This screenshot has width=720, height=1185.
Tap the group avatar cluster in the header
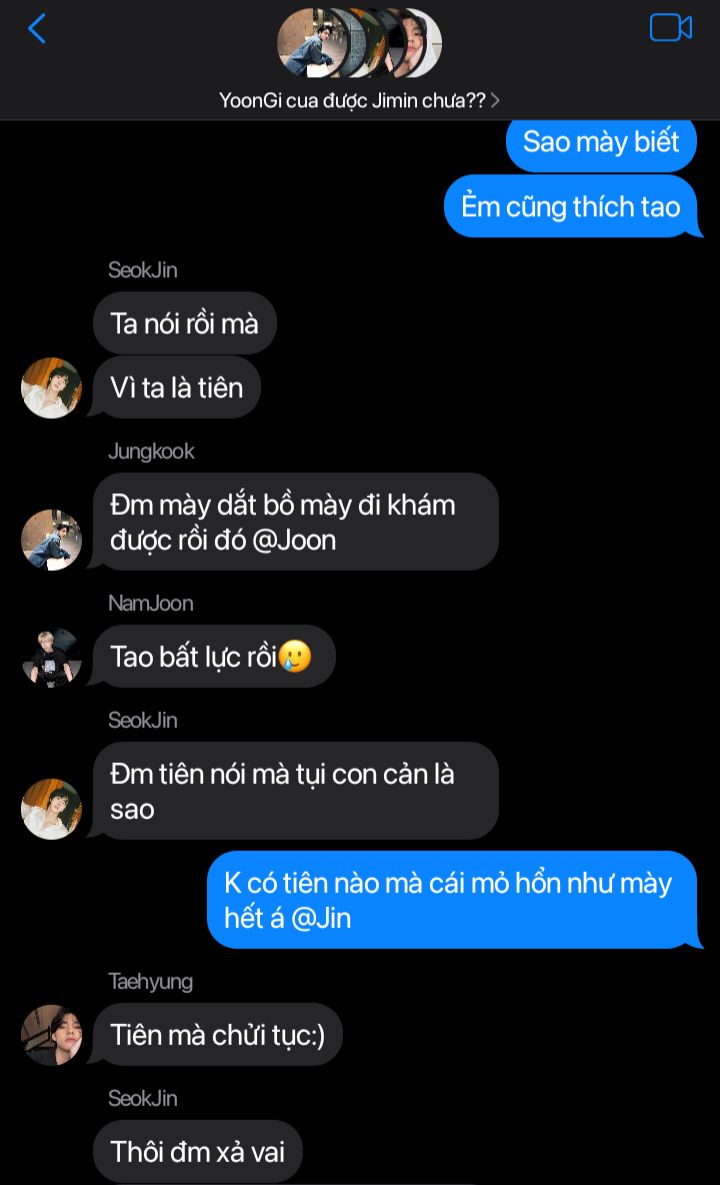[x=359, y=44]
